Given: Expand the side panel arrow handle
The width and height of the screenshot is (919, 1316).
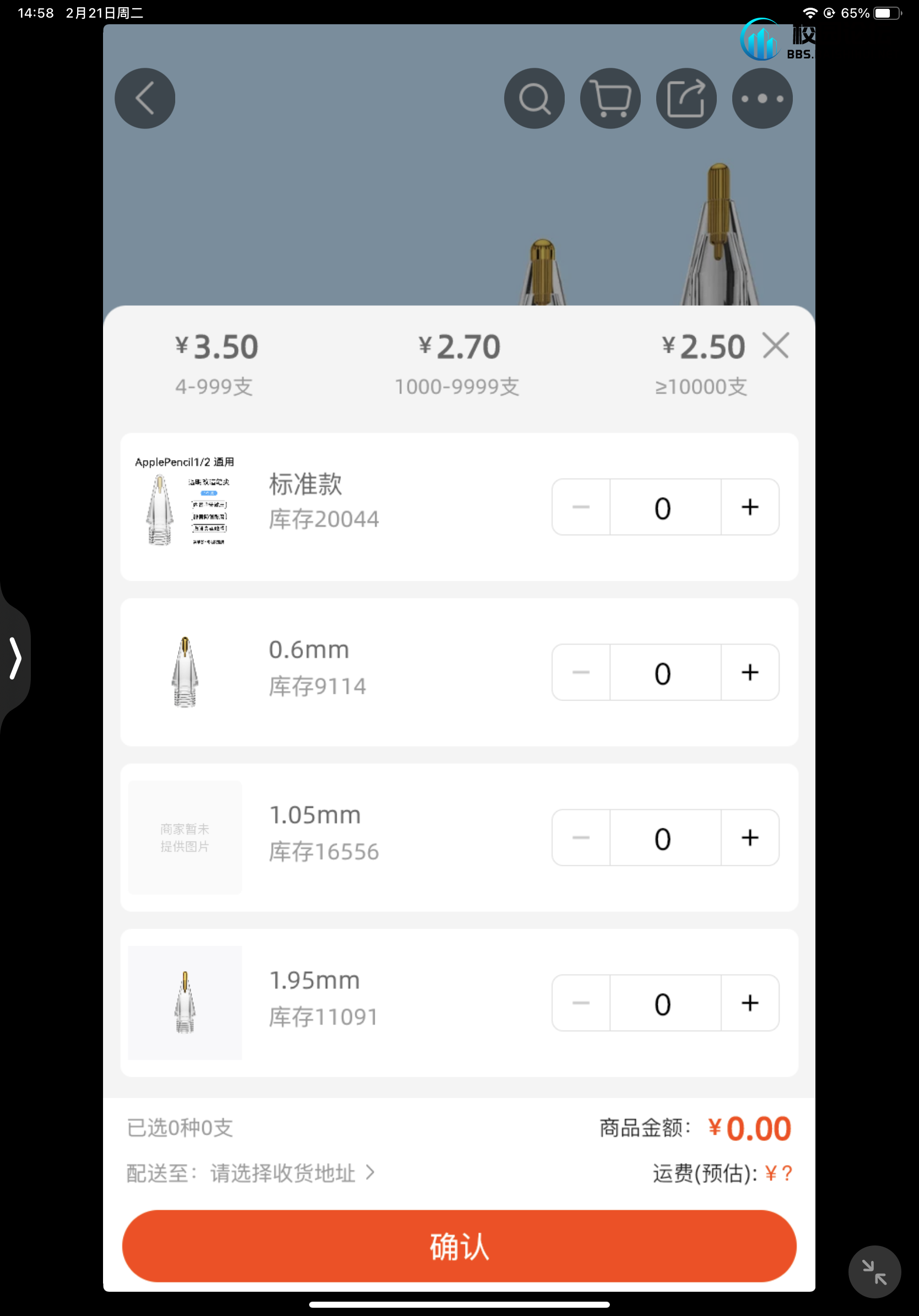Looking at the screenshot, I should pos(15,659).
